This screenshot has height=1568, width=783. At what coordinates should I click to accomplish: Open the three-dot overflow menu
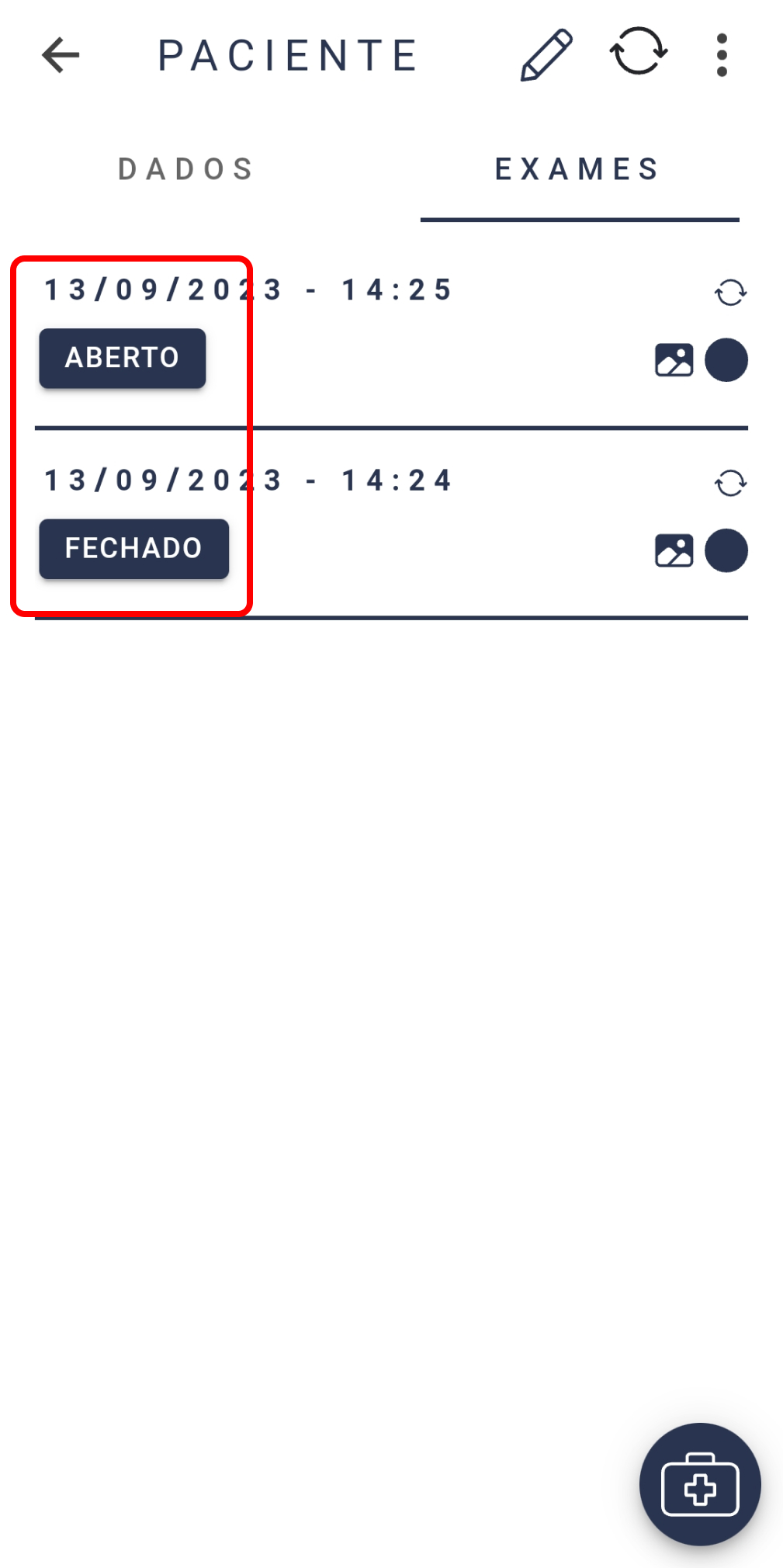point(722,55)
